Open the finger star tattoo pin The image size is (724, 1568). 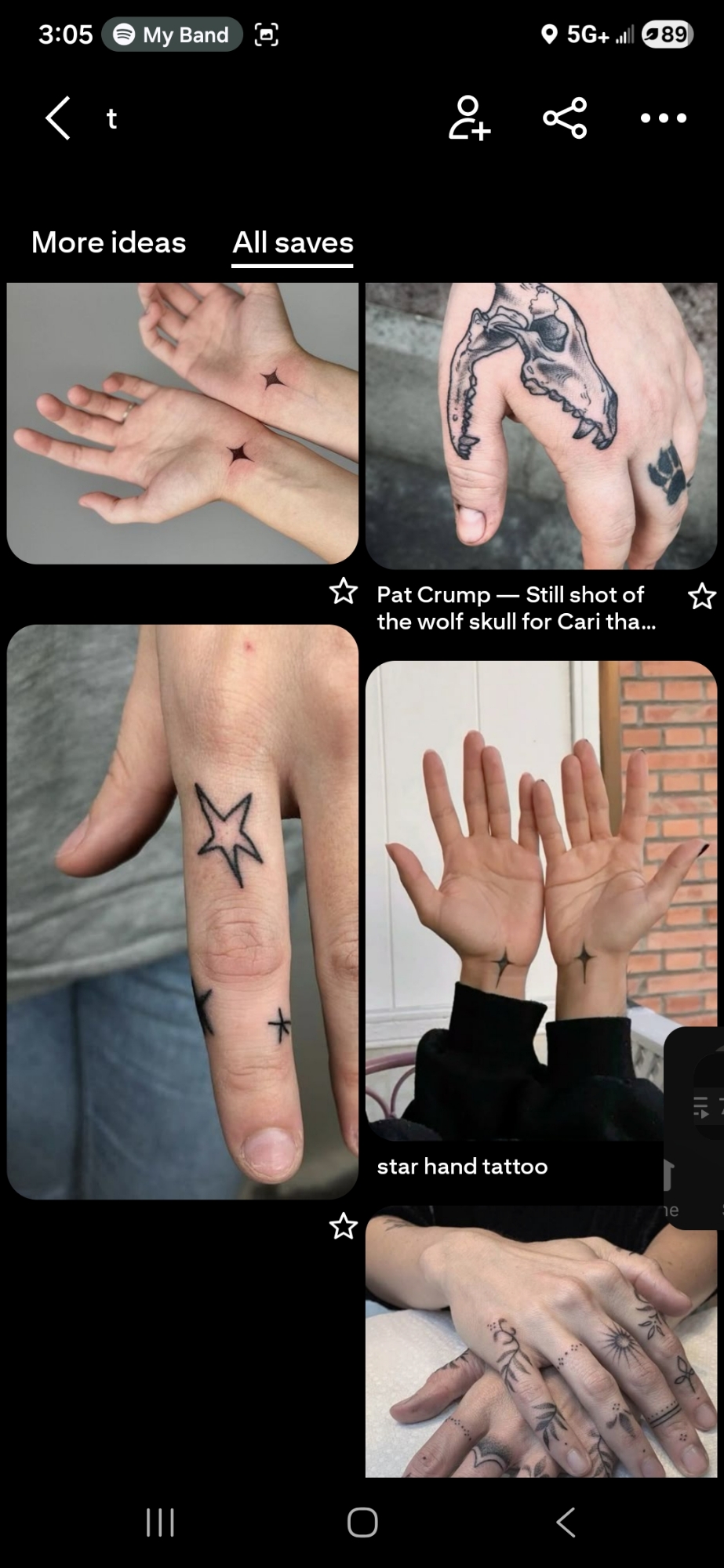[182, 909]
